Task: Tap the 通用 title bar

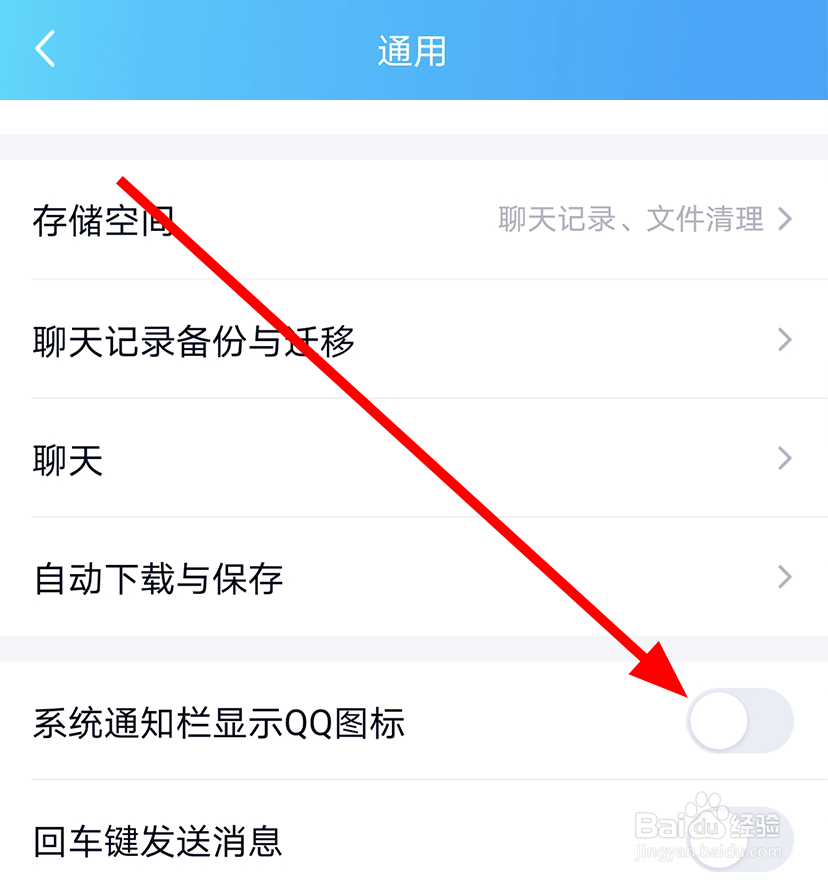Action: [413, 48]
